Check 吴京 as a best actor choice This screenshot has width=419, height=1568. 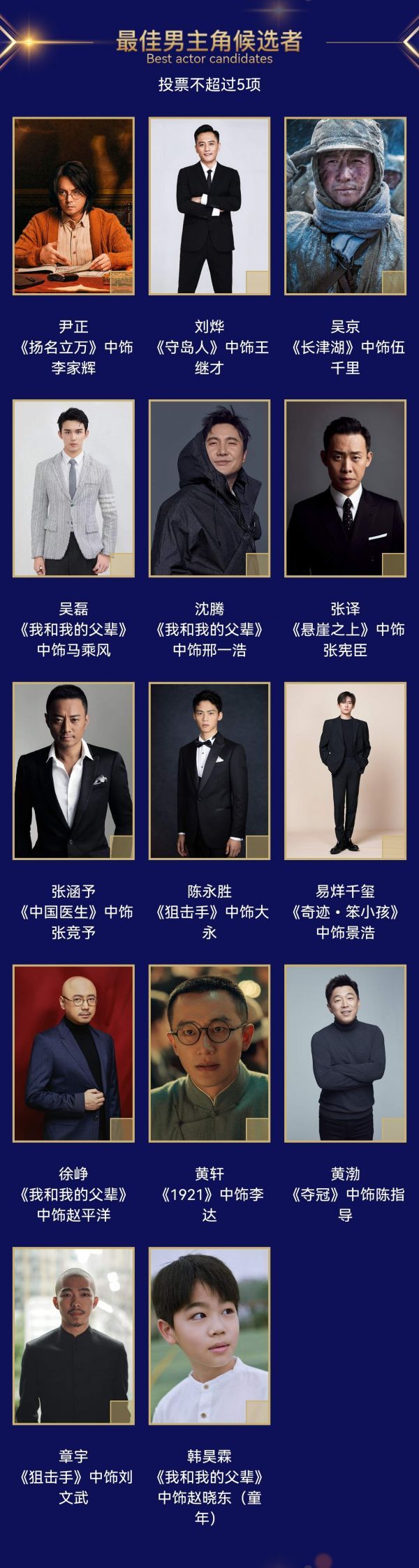(393, 282)
